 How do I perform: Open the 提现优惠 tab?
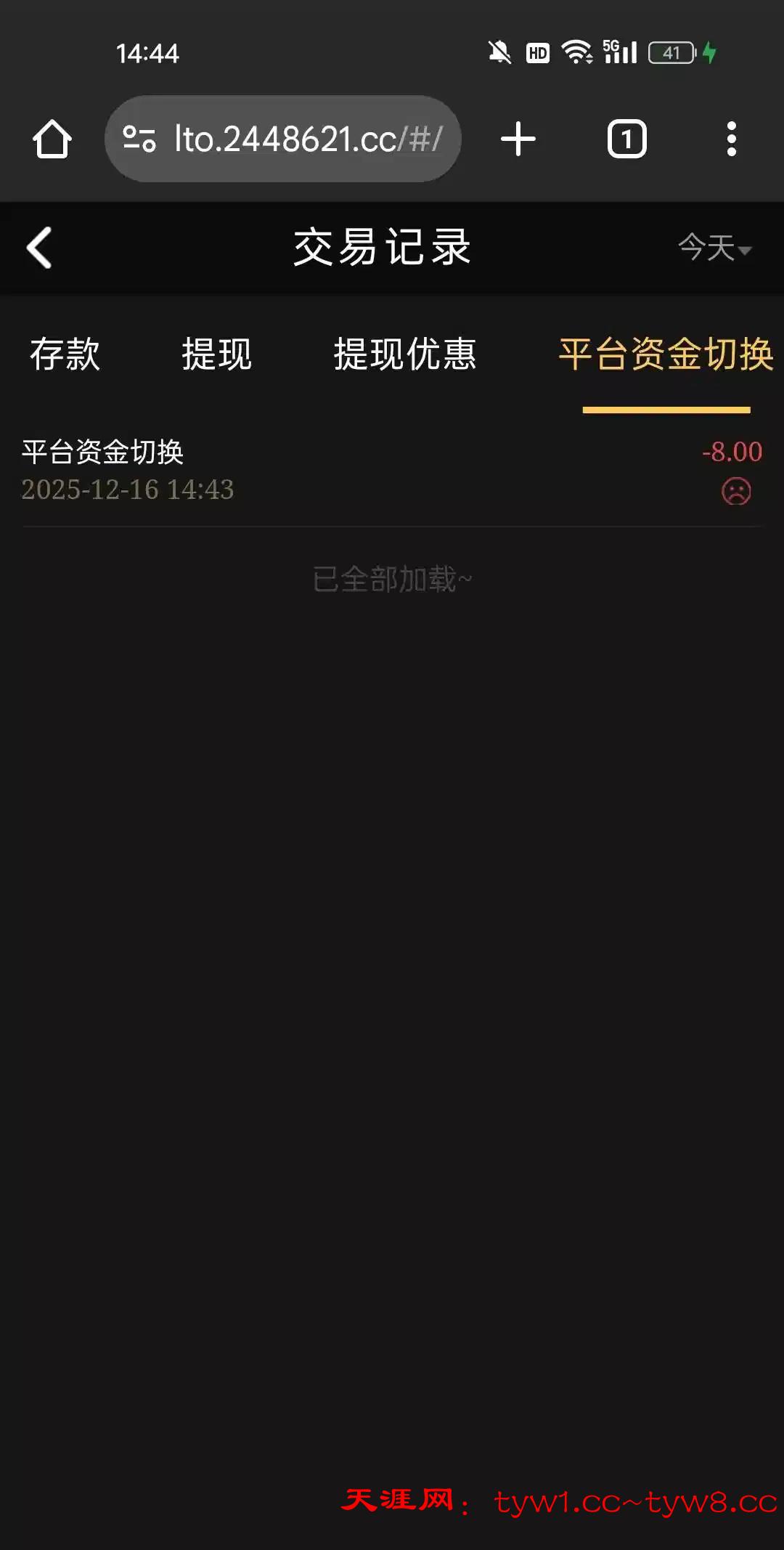click(x=404, y=354)
